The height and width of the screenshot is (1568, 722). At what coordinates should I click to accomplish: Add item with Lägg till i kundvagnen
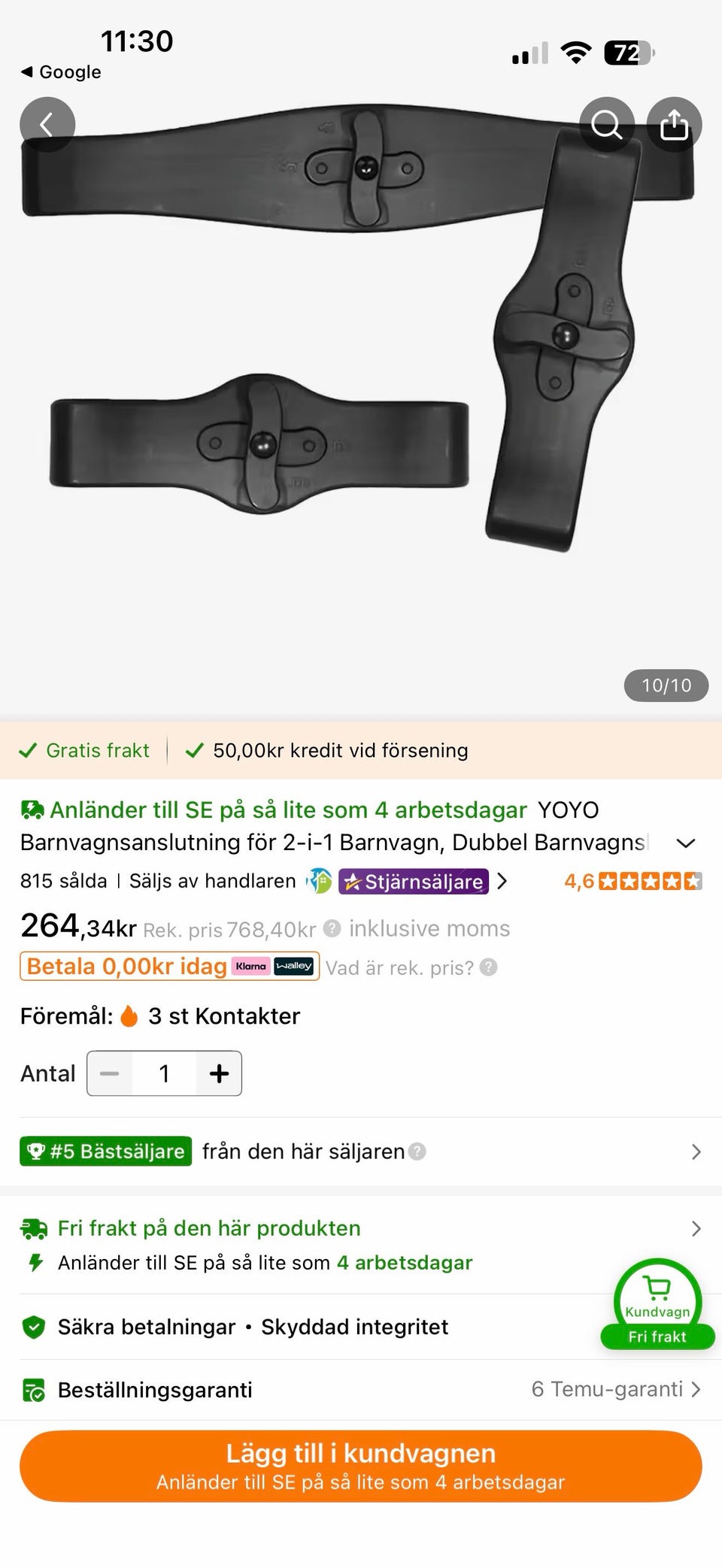tap(361, 1466)
